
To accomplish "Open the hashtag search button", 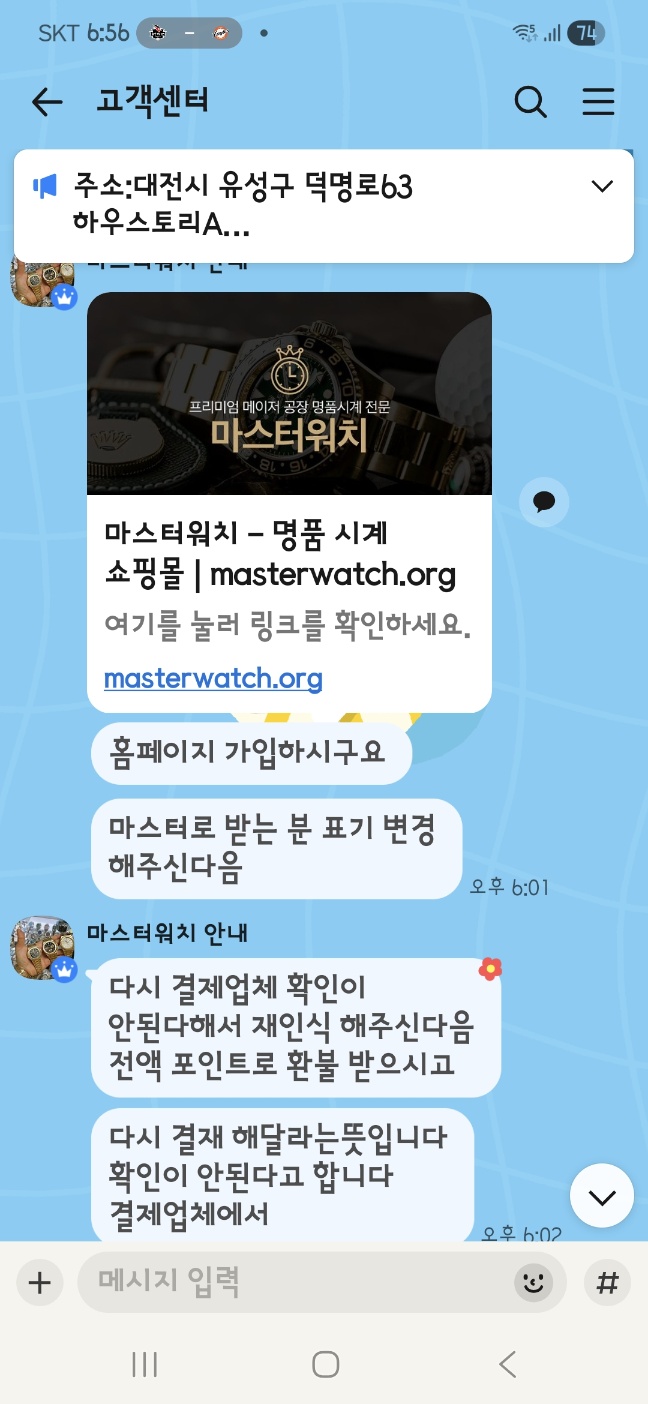I will (x=607, y=1283).
